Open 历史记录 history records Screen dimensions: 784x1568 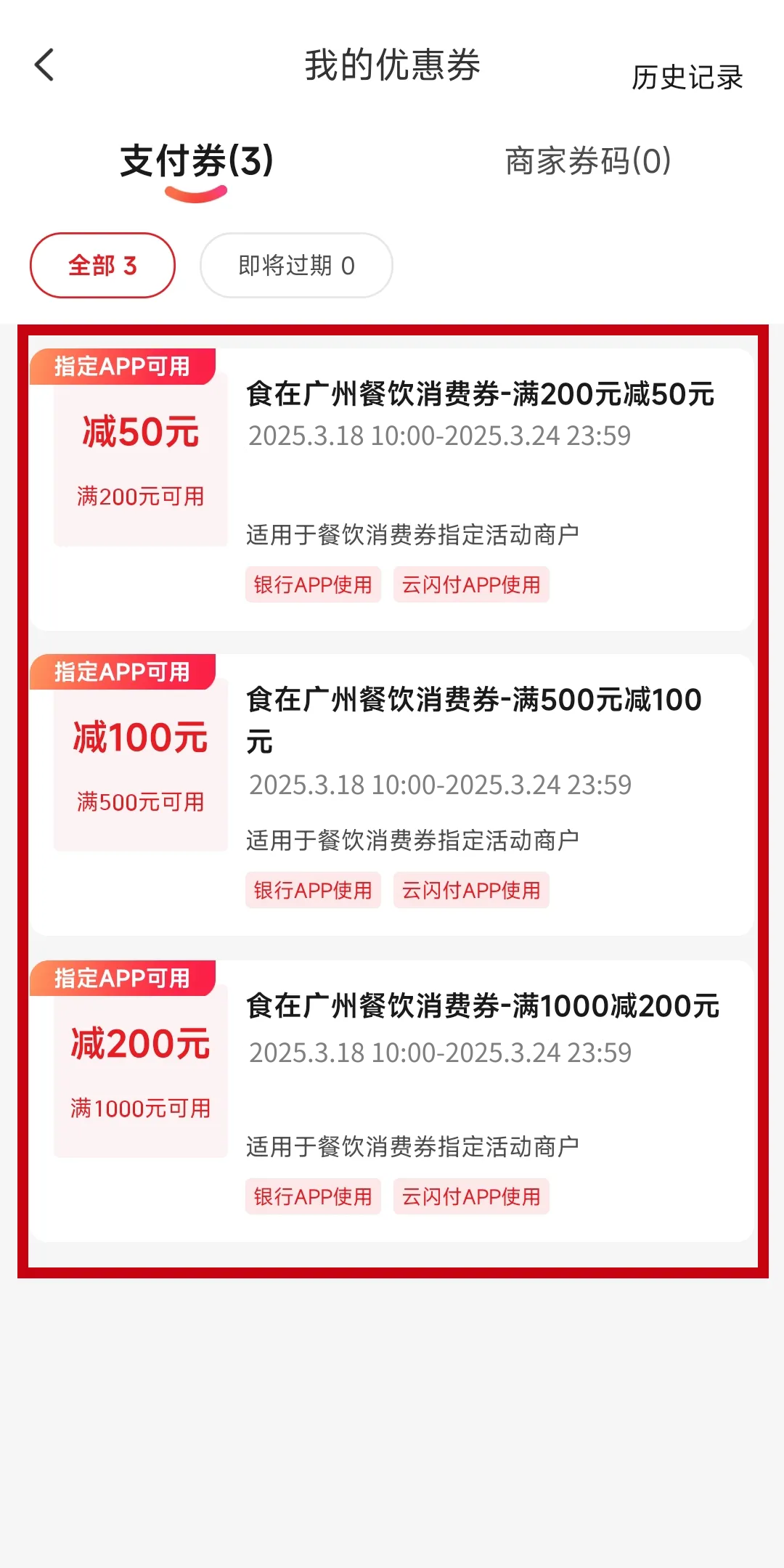[x=687, y=78]
